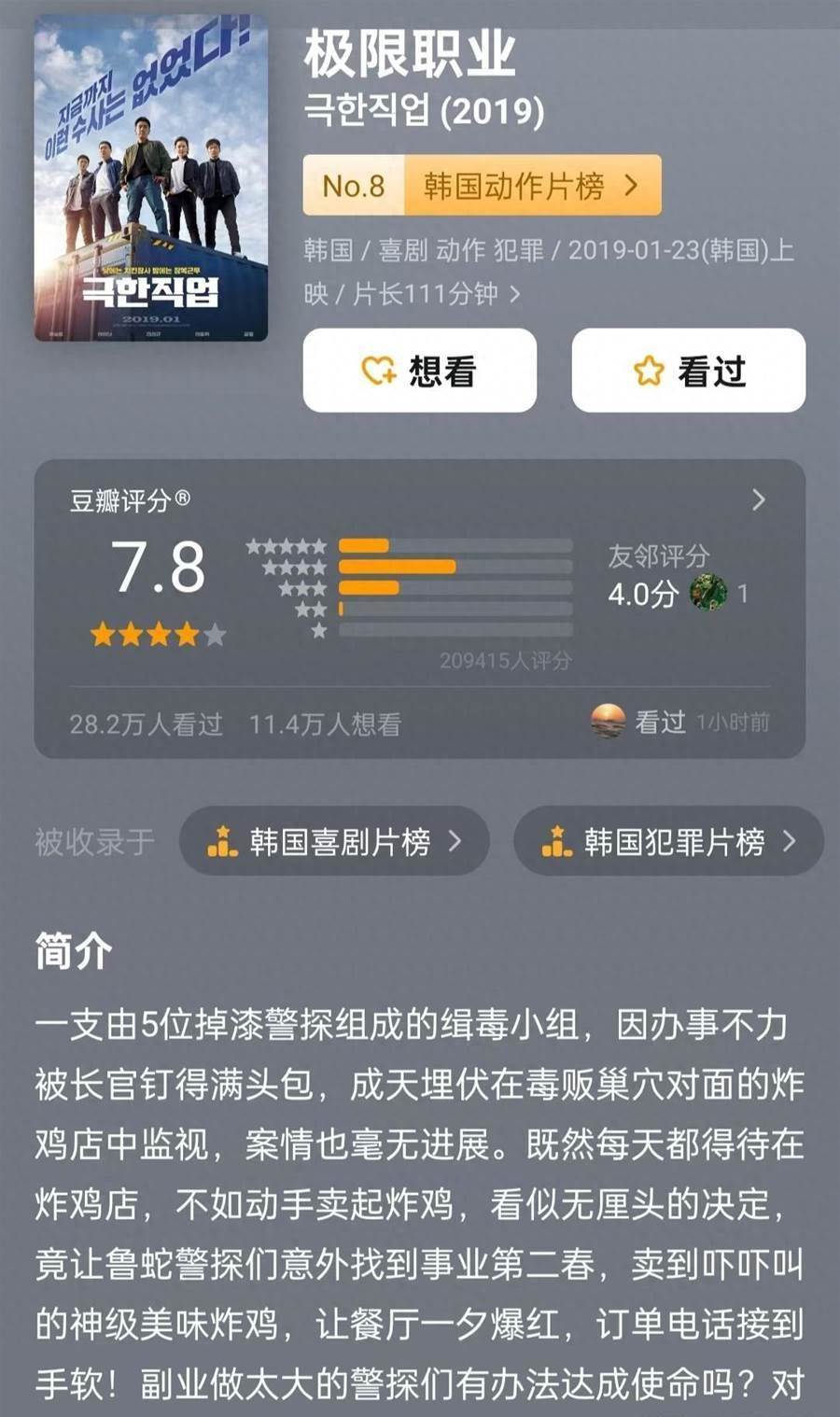Open the 极限职业 movie poster

151,178
